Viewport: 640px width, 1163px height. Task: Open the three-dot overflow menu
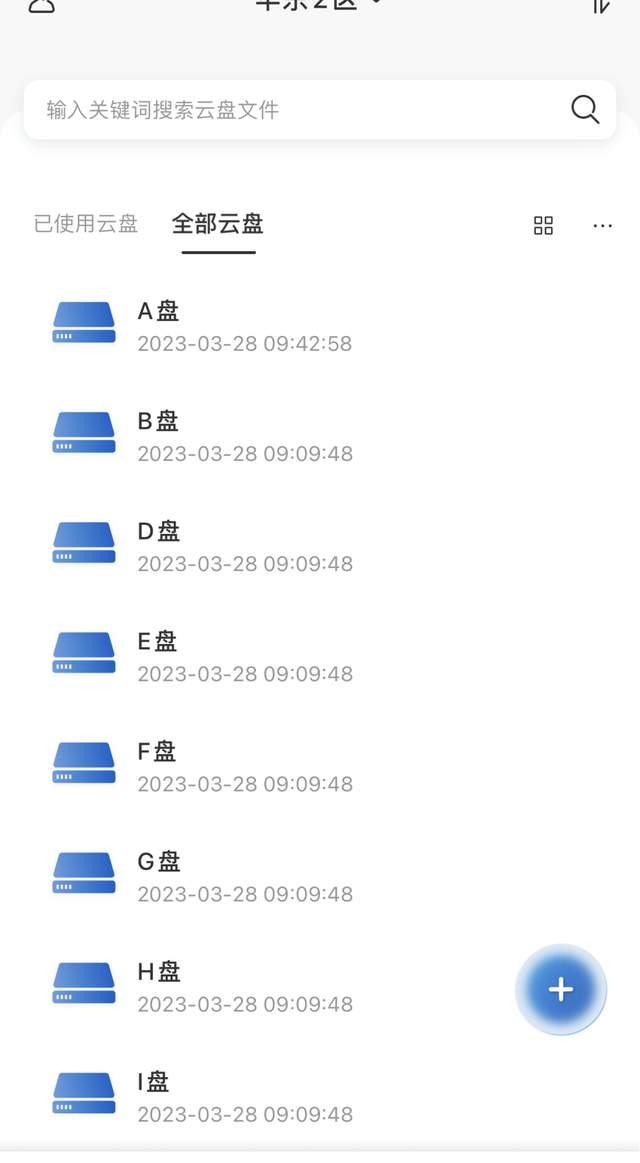click(602, 226)
